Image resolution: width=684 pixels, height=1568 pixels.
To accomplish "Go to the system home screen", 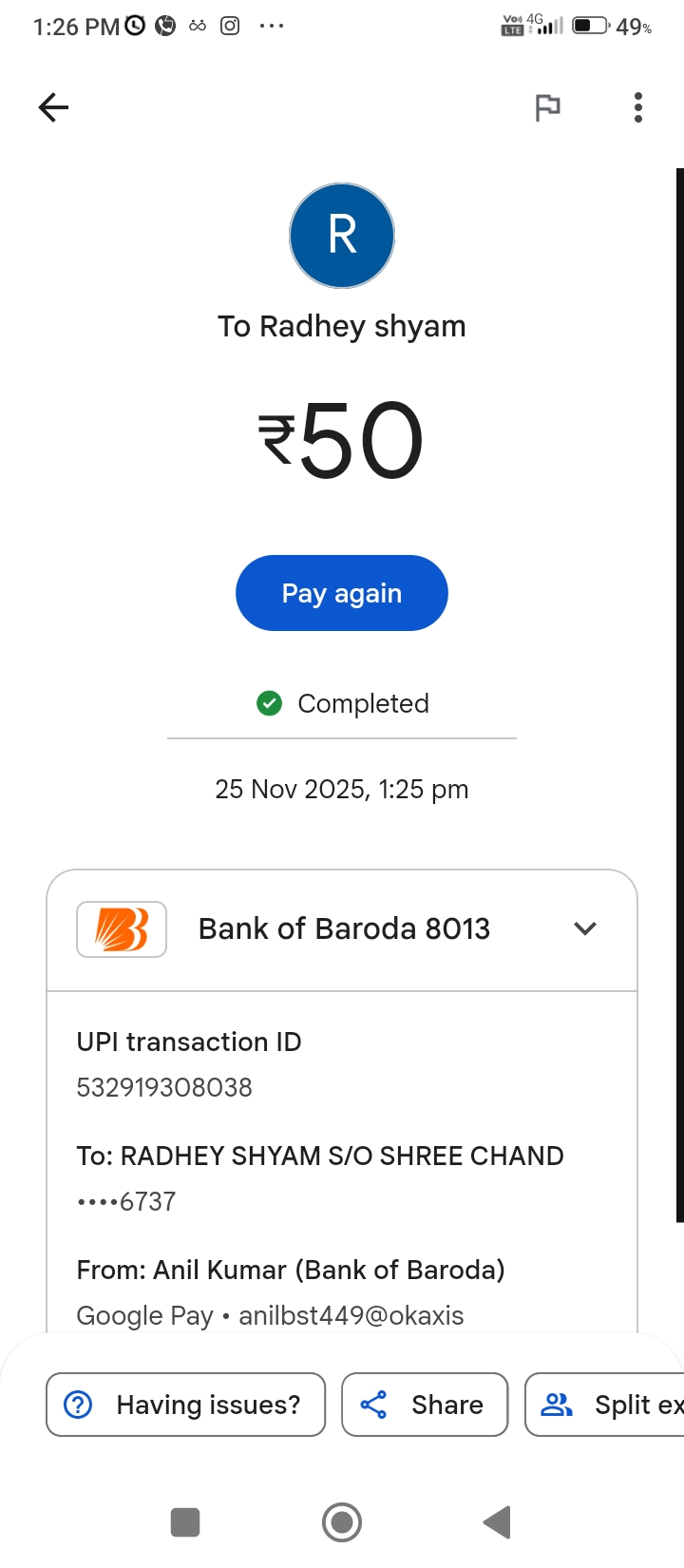I will 342,1521.
